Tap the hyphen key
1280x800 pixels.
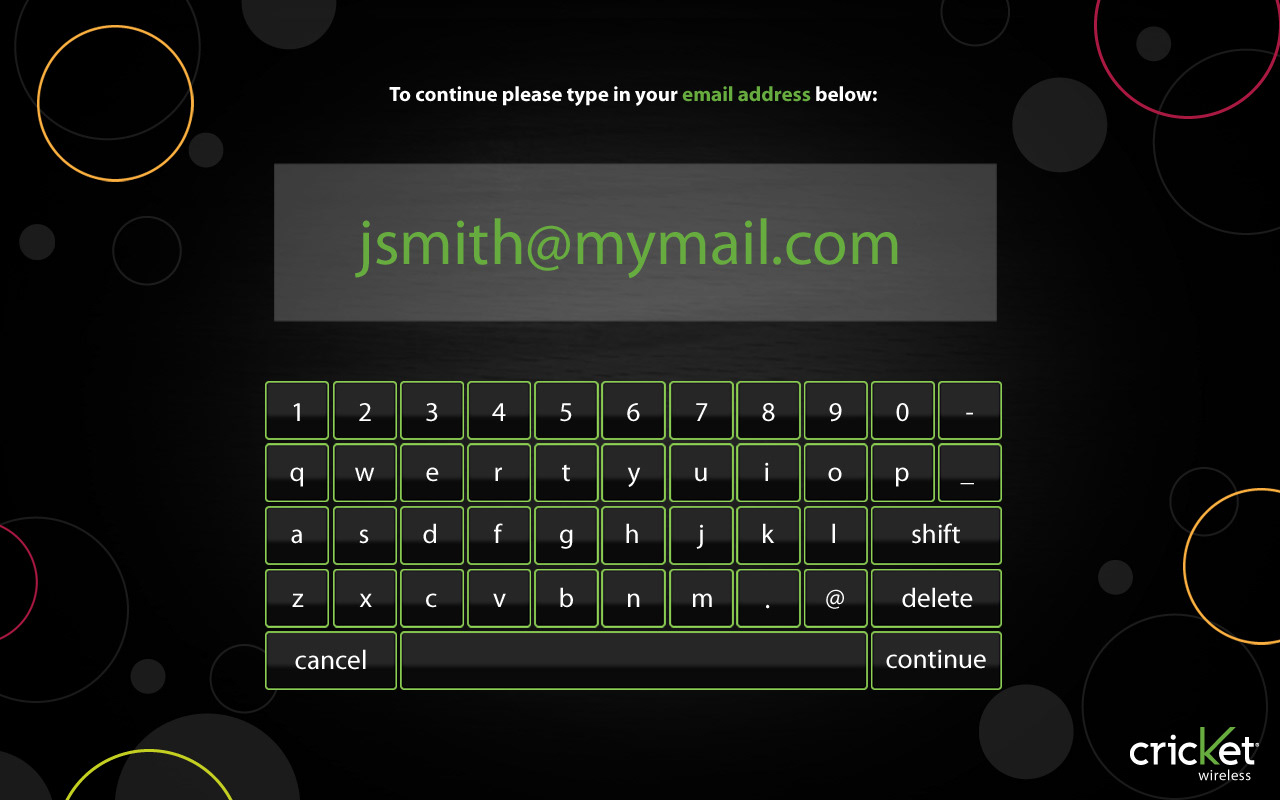(x=969, y=411)
